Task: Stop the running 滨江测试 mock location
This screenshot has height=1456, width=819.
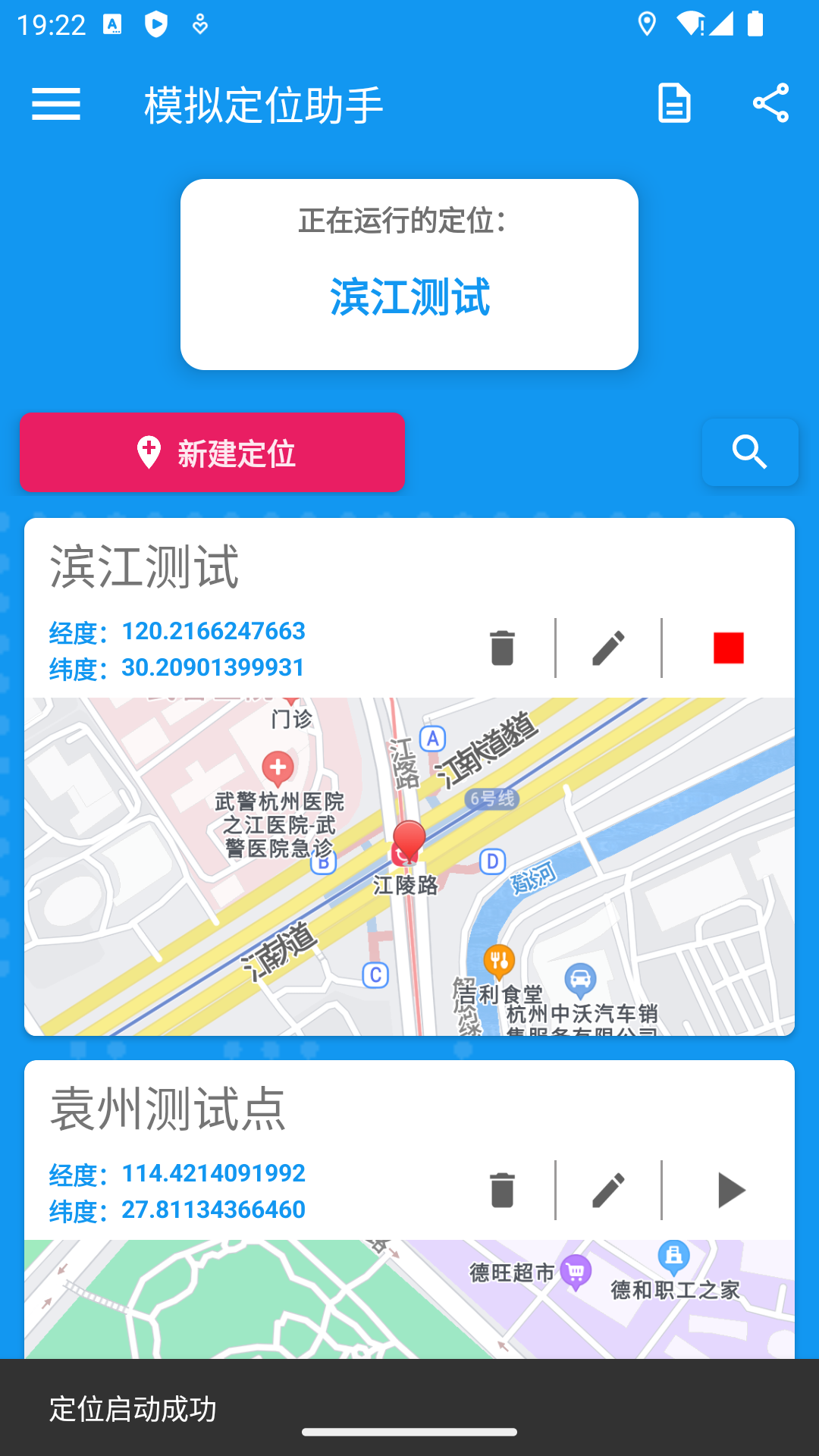Action: tap(730, 648)
